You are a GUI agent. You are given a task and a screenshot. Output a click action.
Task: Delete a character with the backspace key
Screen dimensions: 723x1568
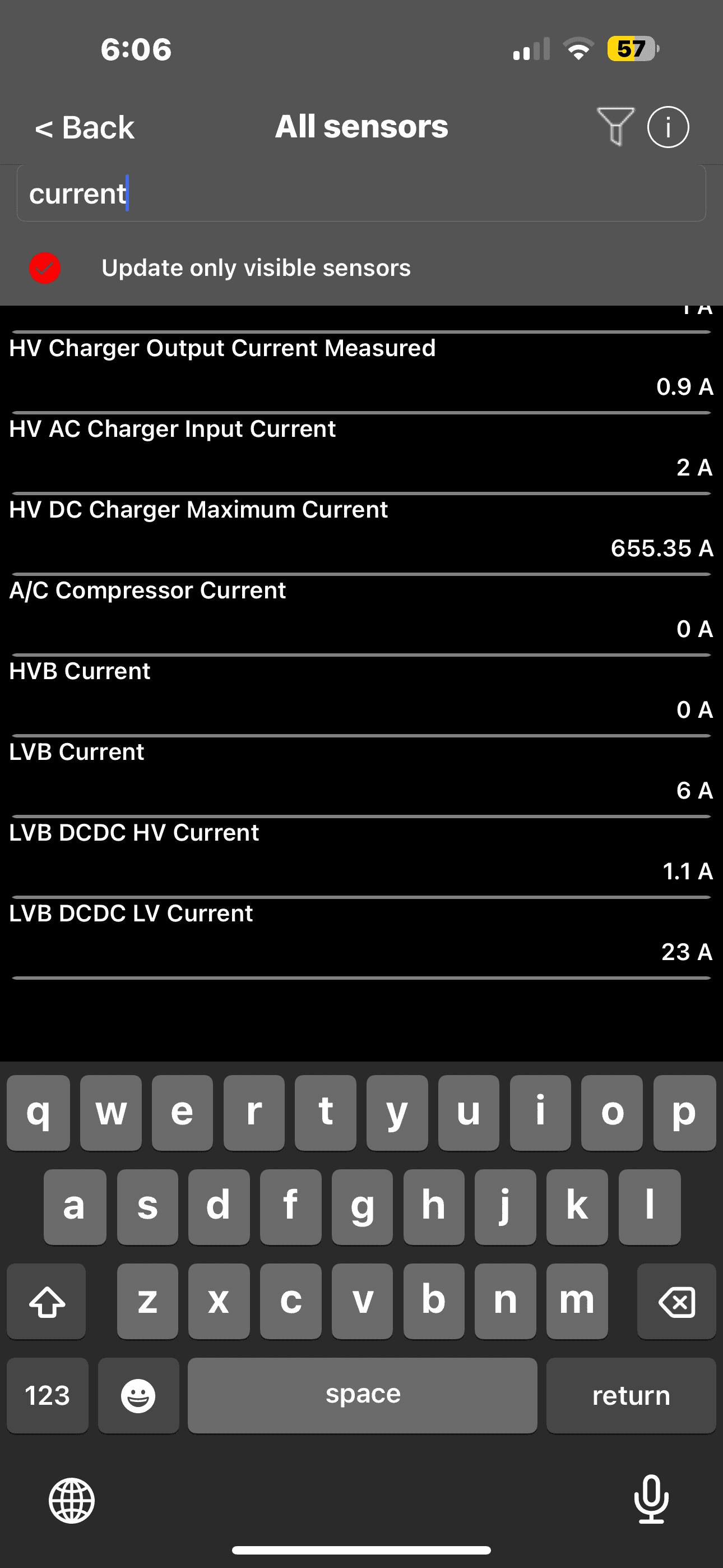(x=676, y=1302)
